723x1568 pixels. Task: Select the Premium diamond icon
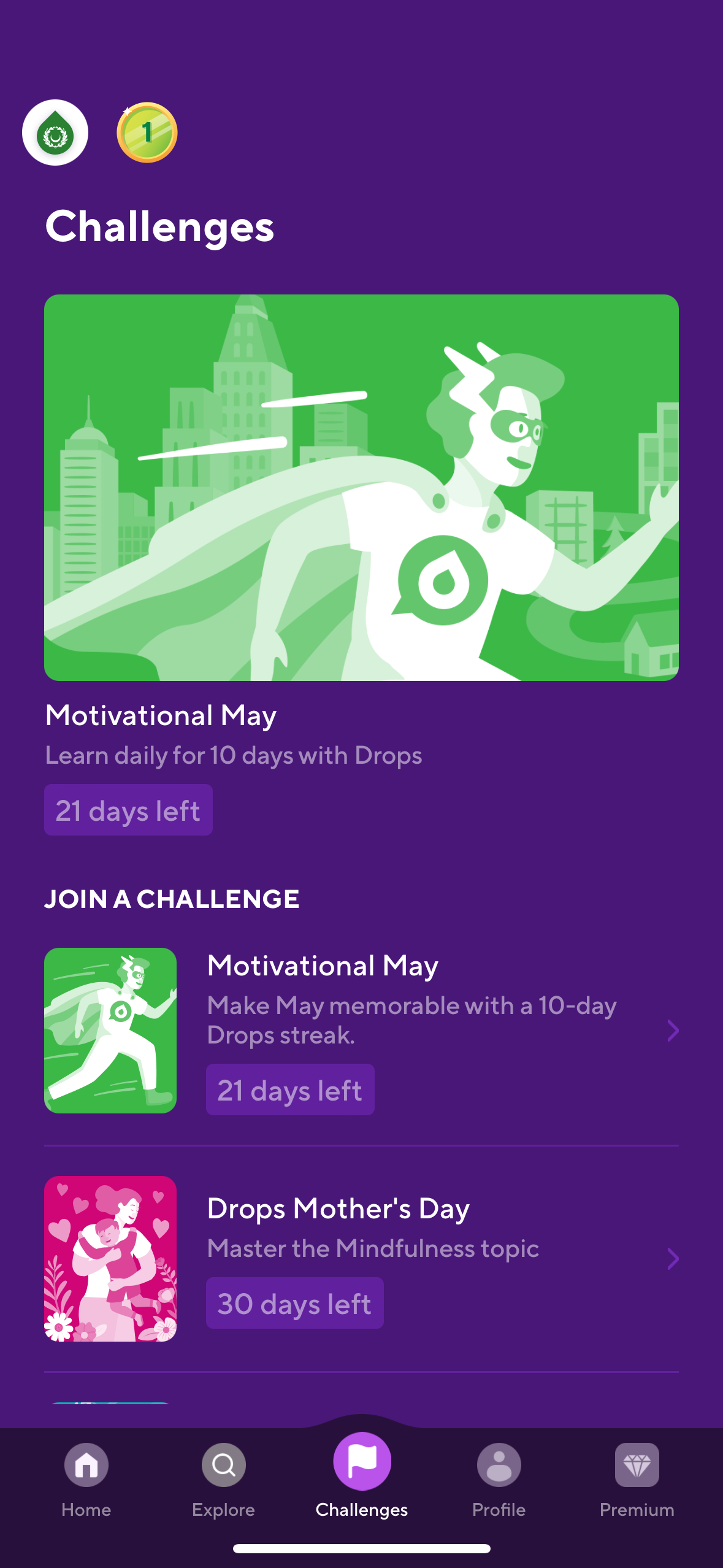(637, 1466)
